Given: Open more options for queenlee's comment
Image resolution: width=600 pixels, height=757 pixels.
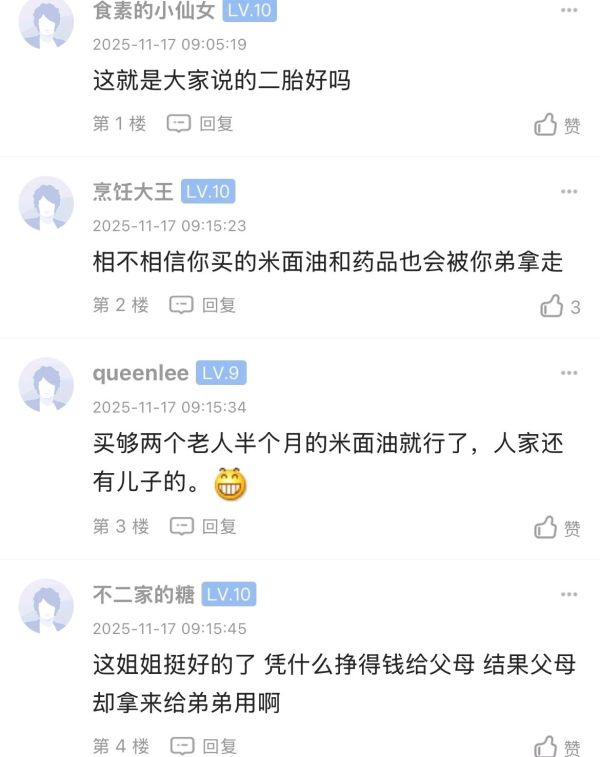Looking at the screenshot, I should [569, 374].
